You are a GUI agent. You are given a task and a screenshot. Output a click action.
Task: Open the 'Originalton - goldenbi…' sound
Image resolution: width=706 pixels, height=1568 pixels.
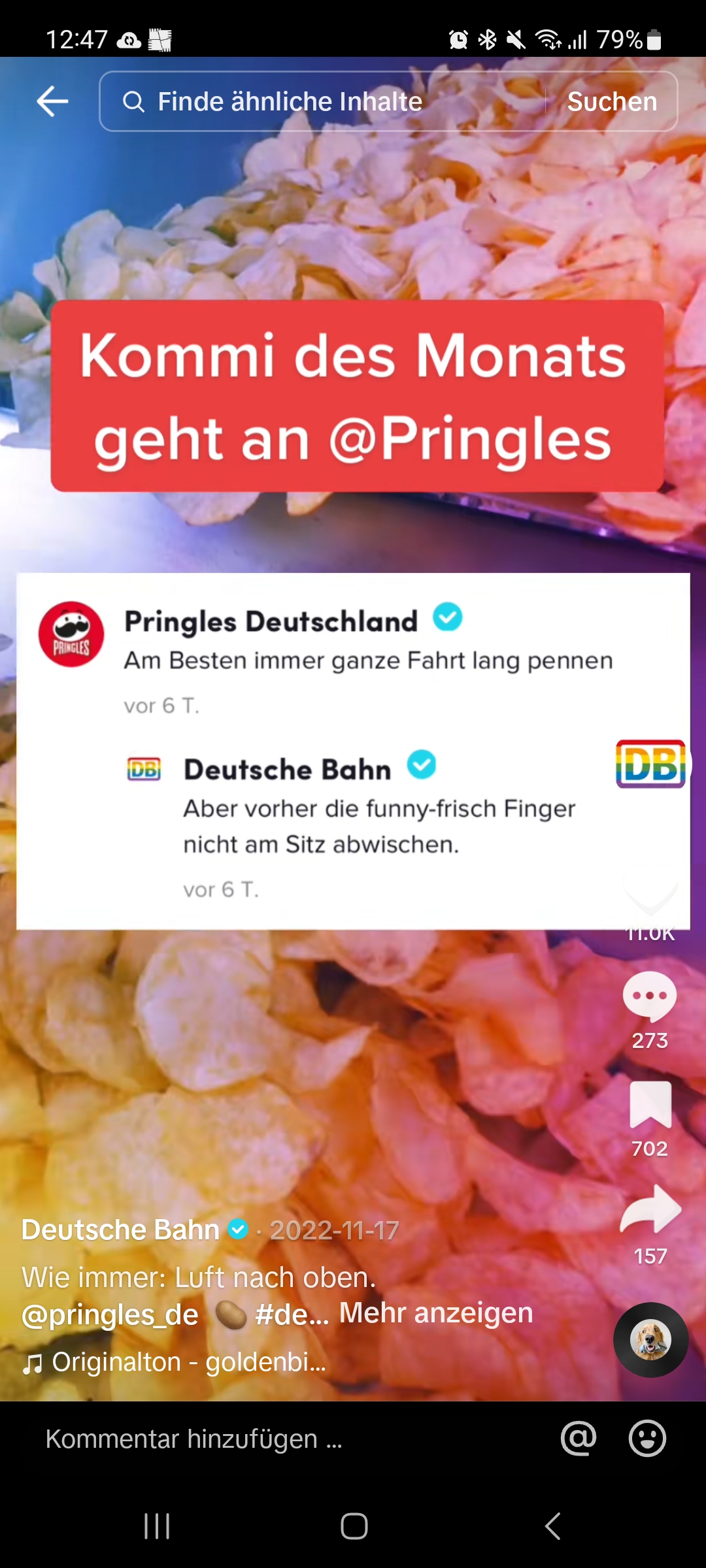(x=188, y=1363)
